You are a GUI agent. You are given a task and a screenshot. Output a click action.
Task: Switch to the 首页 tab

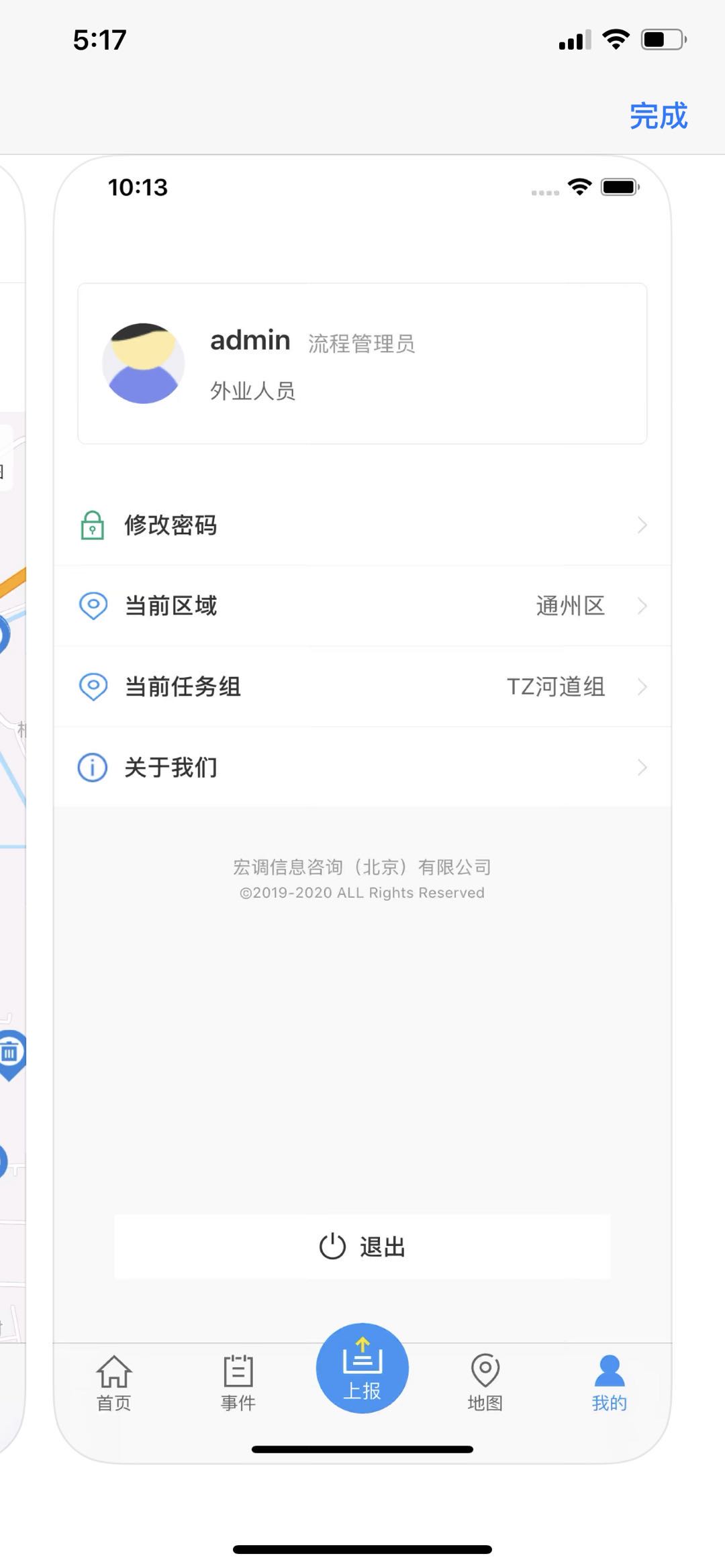[x=114, y=1383]
